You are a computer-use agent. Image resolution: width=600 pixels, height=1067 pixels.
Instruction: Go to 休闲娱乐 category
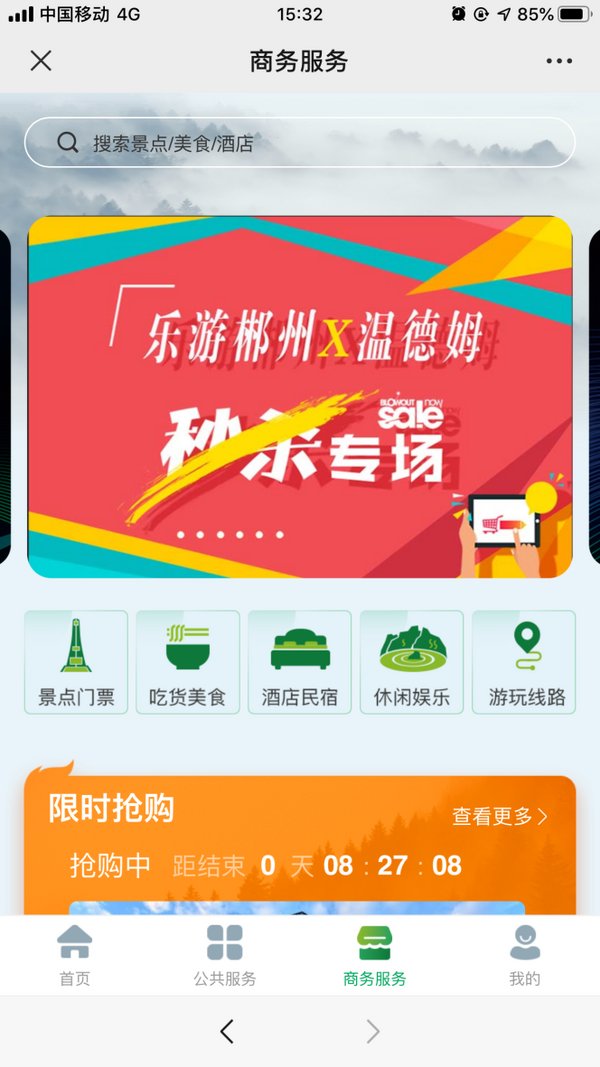click(x=412, y=662)
